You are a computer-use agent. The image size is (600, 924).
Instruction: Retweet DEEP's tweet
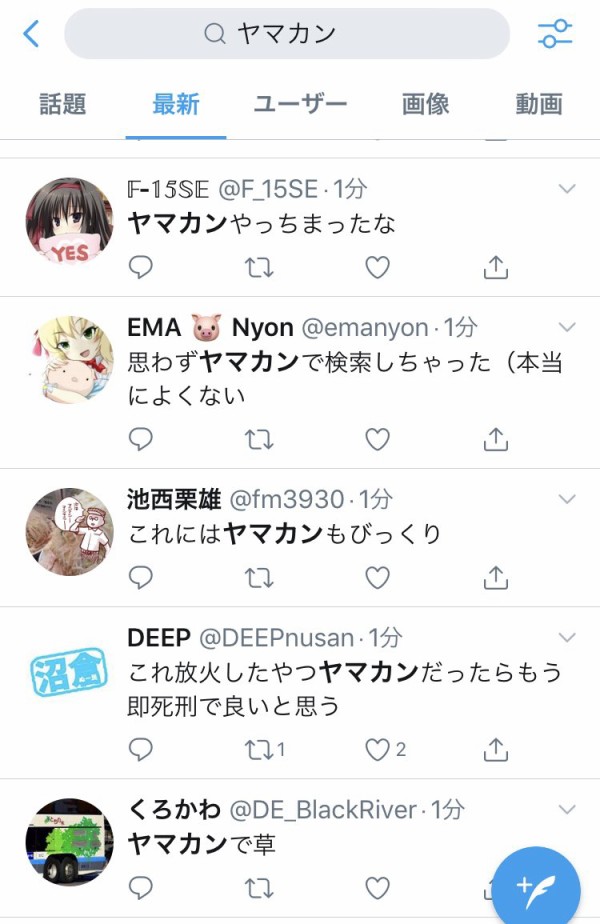point(260,749)
